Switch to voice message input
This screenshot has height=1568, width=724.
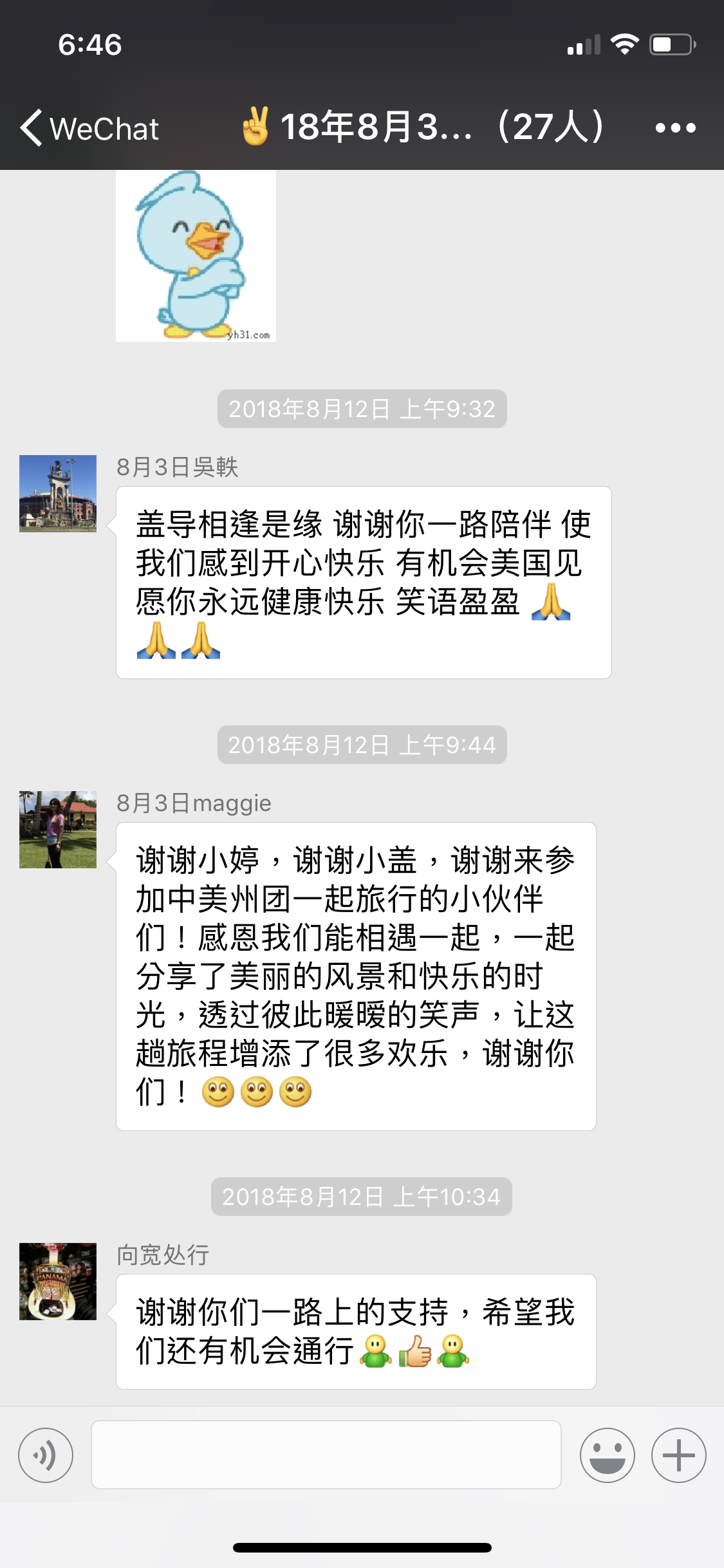point(45,1455)
